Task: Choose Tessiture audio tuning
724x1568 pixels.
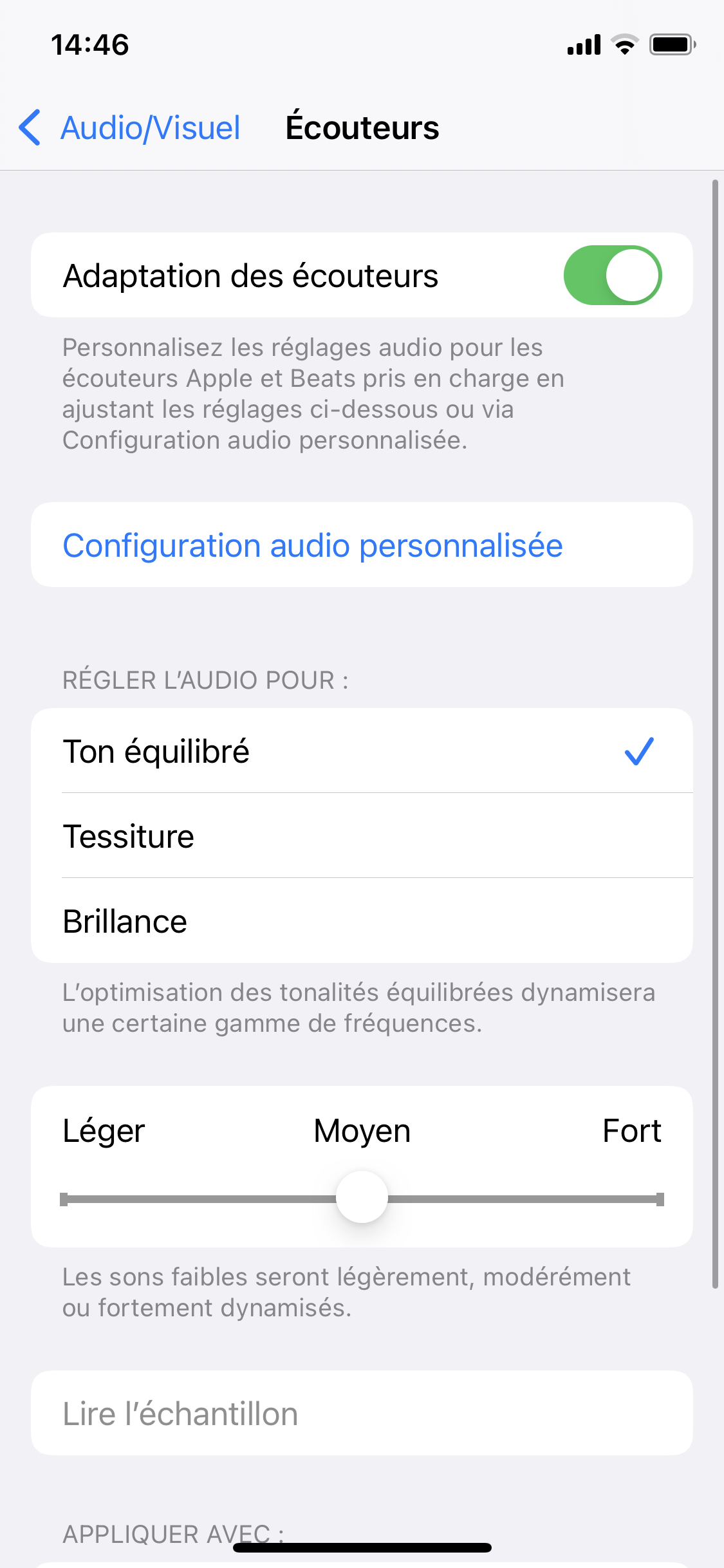Action: click(x=360, y=836)
